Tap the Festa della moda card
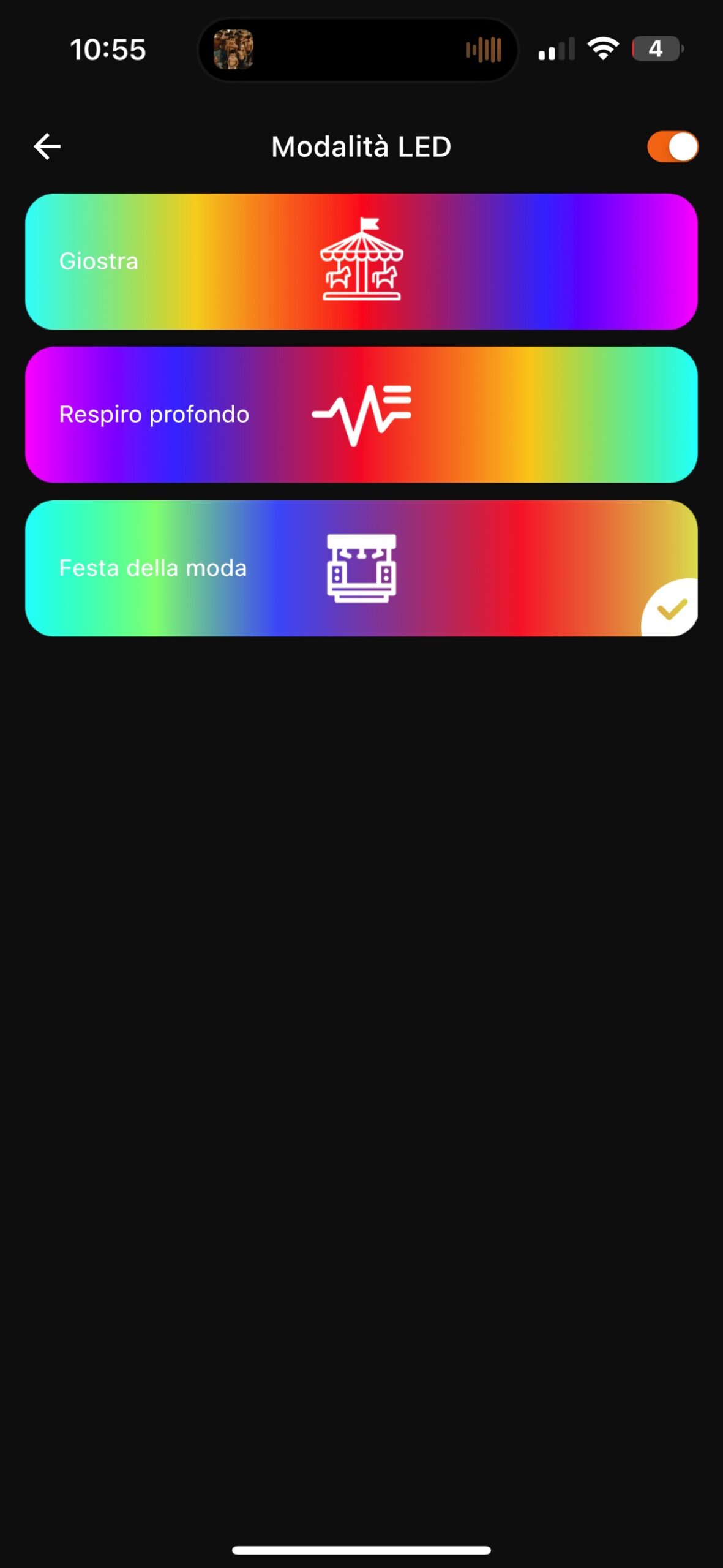Screen dimensions: 723x1568 coord(361,568)
